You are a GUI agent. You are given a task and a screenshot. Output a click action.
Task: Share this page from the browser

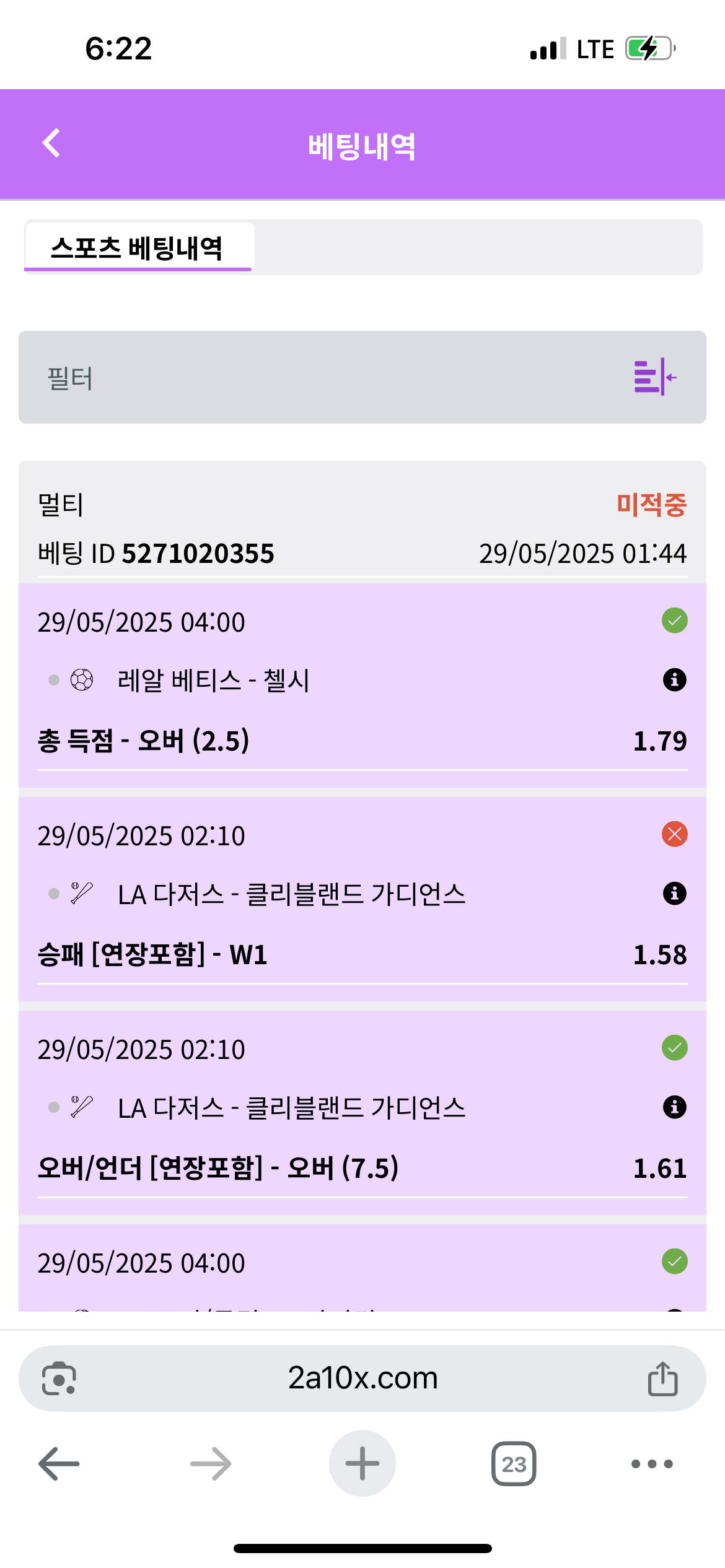[662, 1379]
